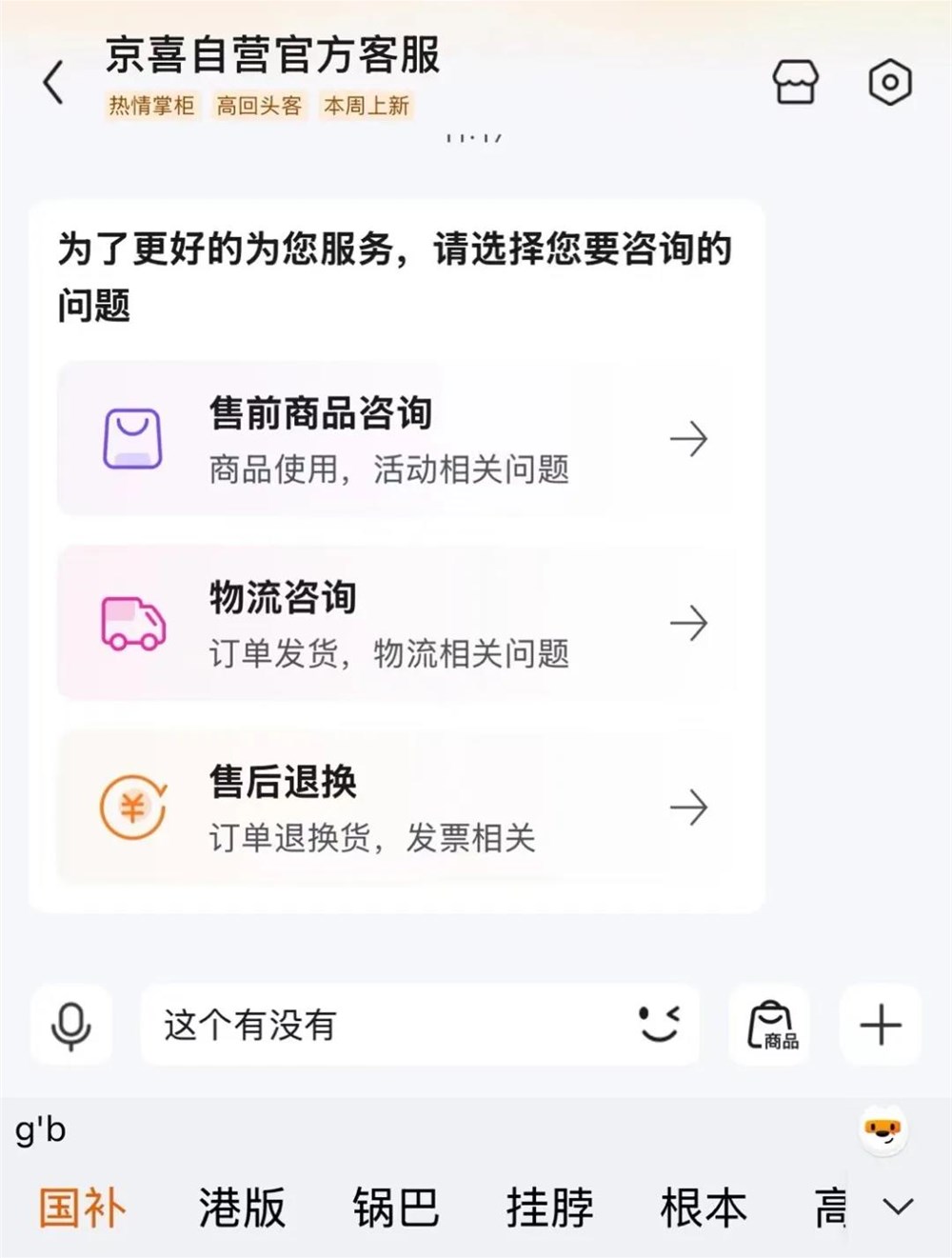952x1258 pixels.
Task: Click the pink delivery truck icon on 物流咨询
Action: point(133,624)
